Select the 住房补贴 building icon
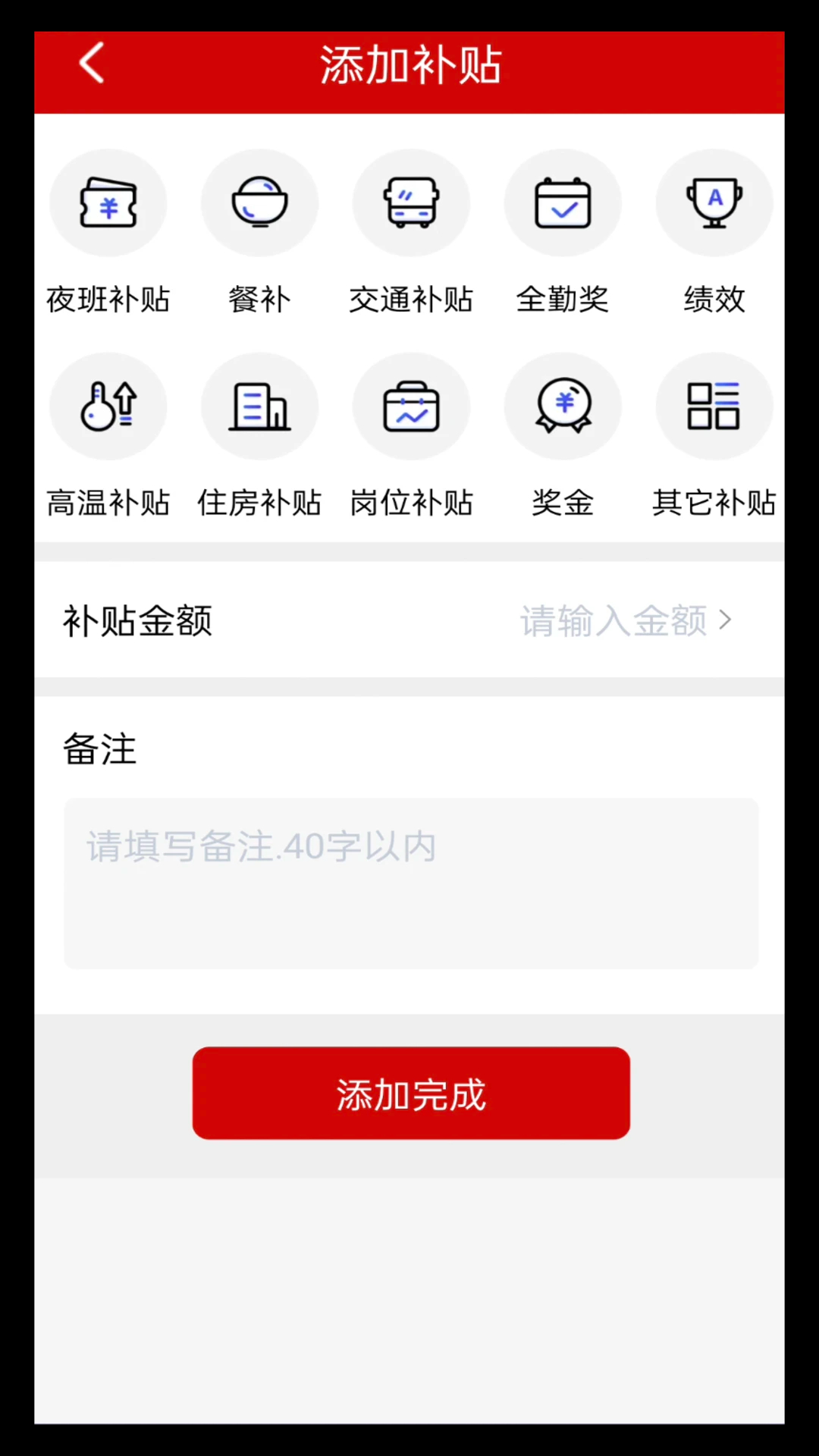The width and height of the screenshot is (819, 1456). [259, 406]
